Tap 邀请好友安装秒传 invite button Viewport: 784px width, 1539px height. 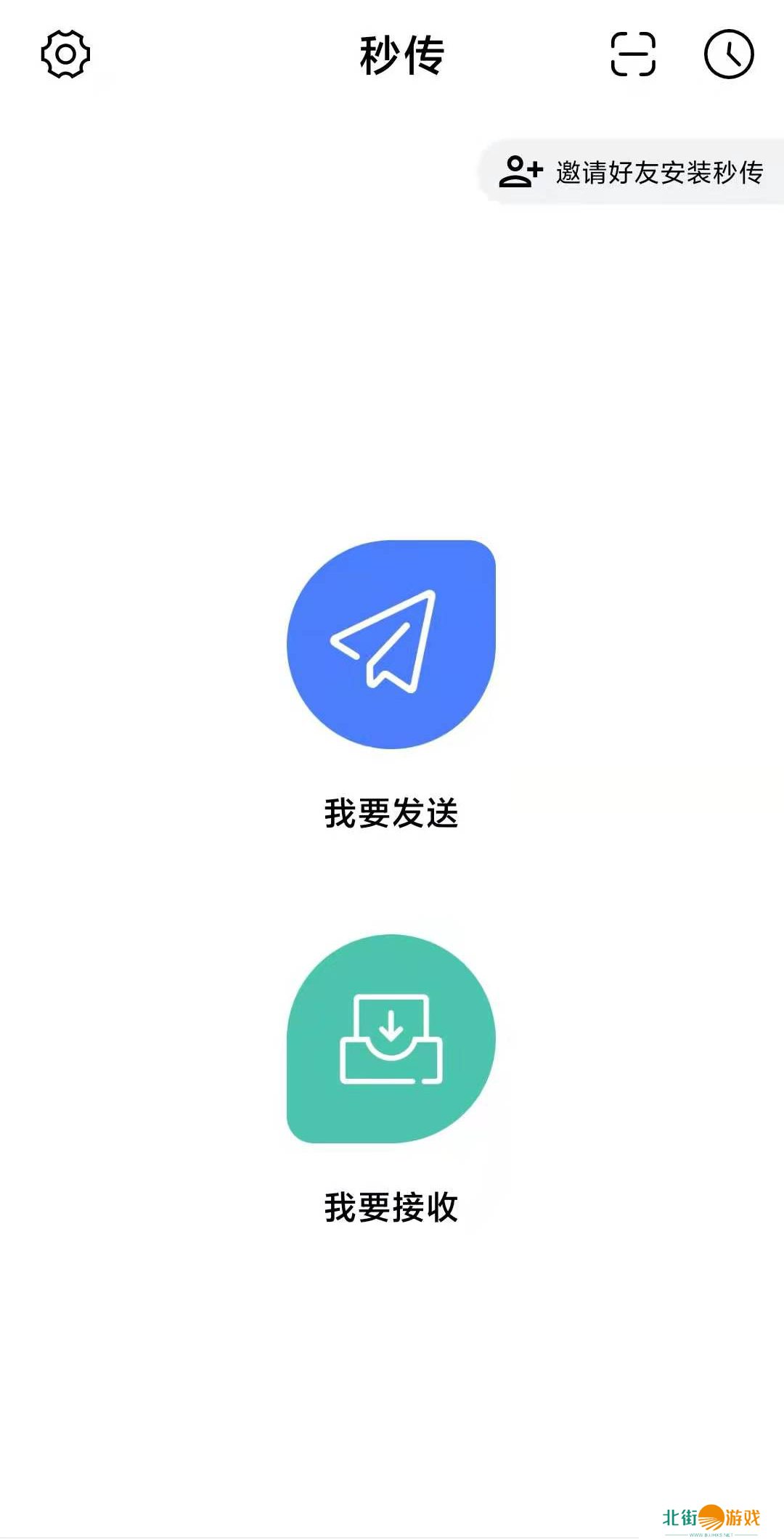[632, 173]
